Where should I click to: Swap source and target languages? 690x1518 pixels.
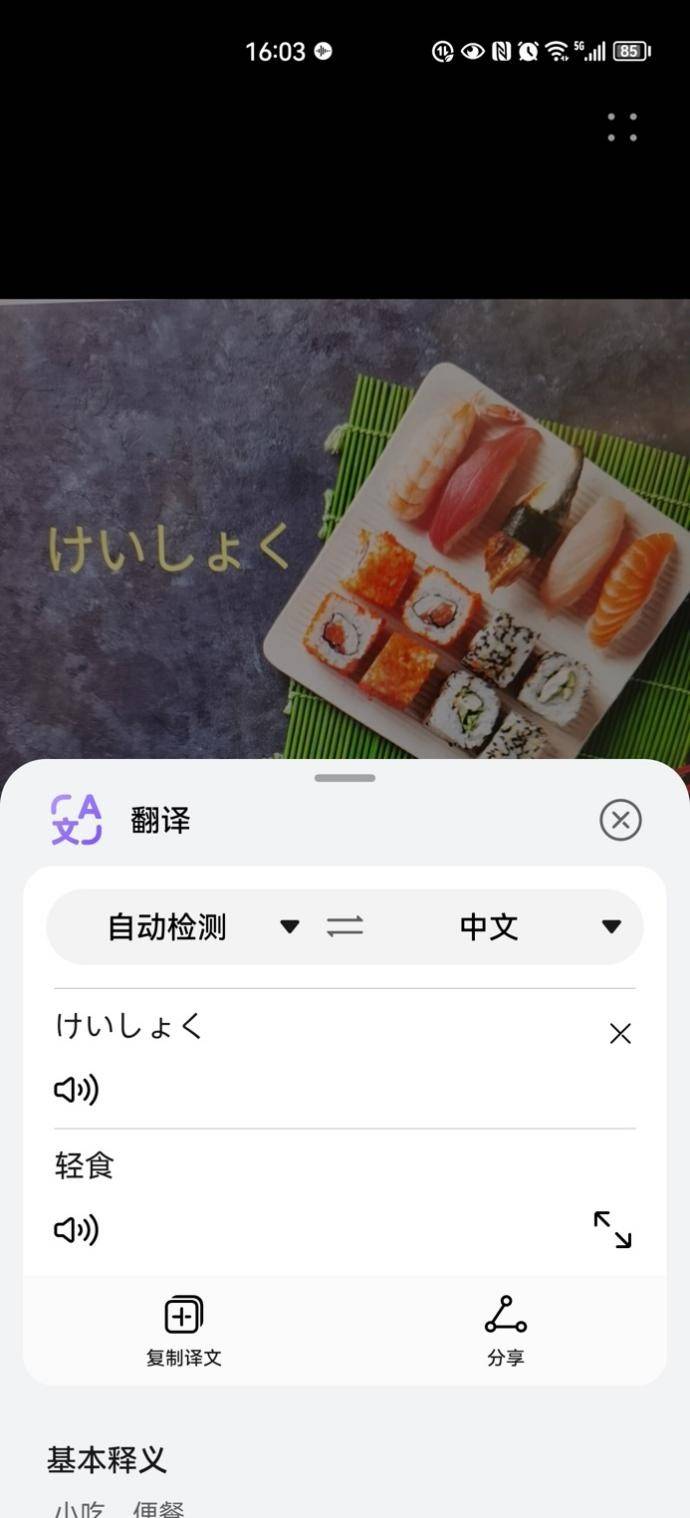[345, 927]
